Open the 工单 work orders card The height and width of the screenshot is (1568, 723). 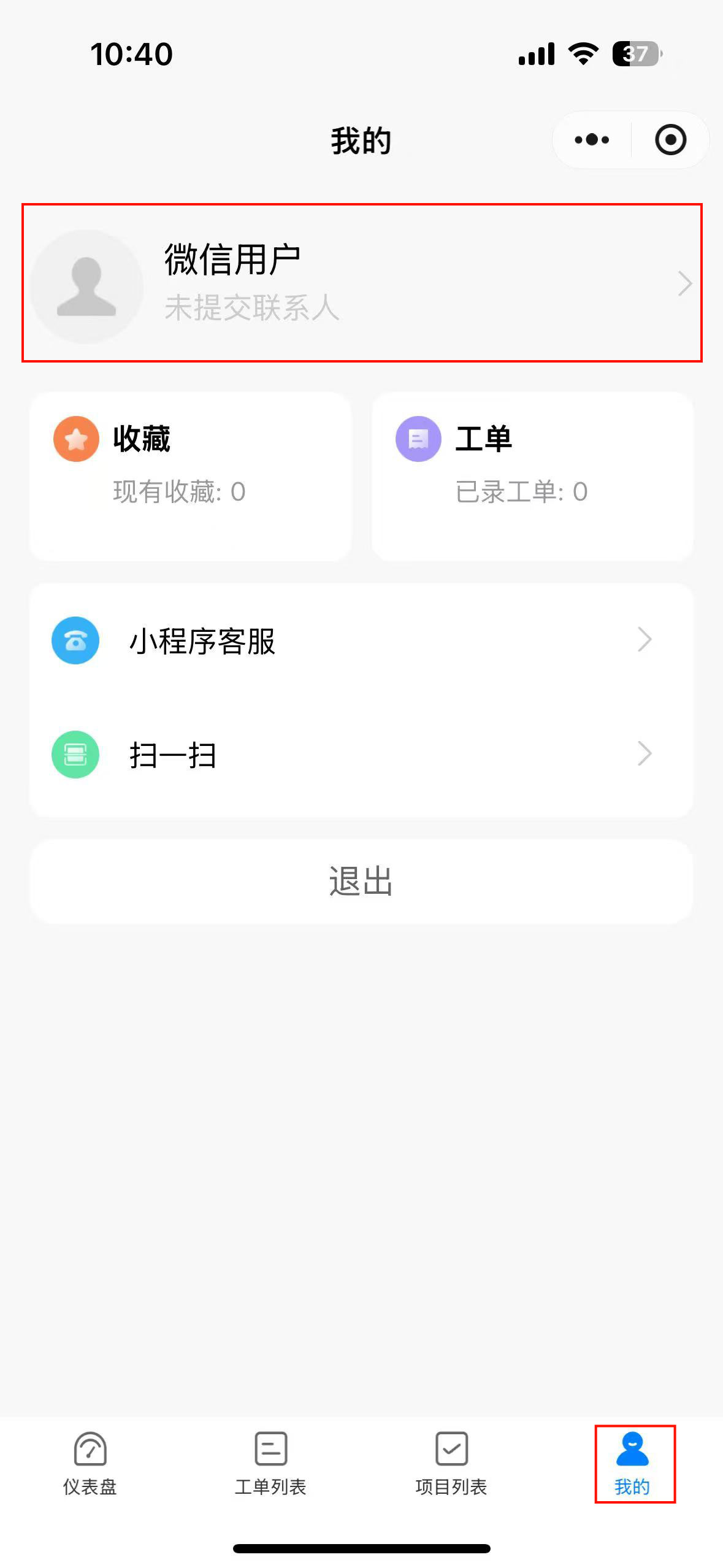[x=532, y=475]
